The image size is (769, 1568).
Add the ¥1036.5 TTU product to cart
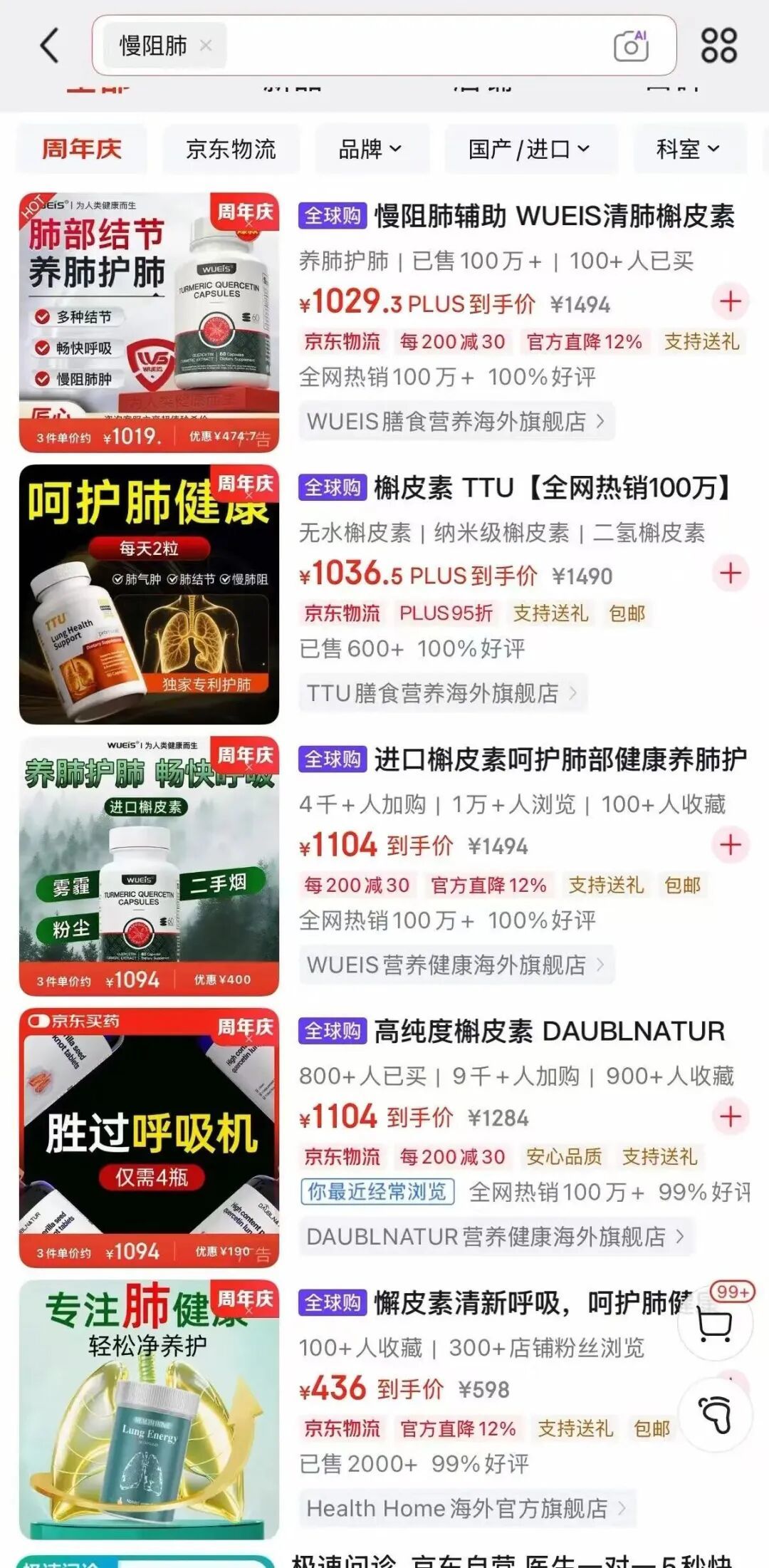[x=731, y=573]
